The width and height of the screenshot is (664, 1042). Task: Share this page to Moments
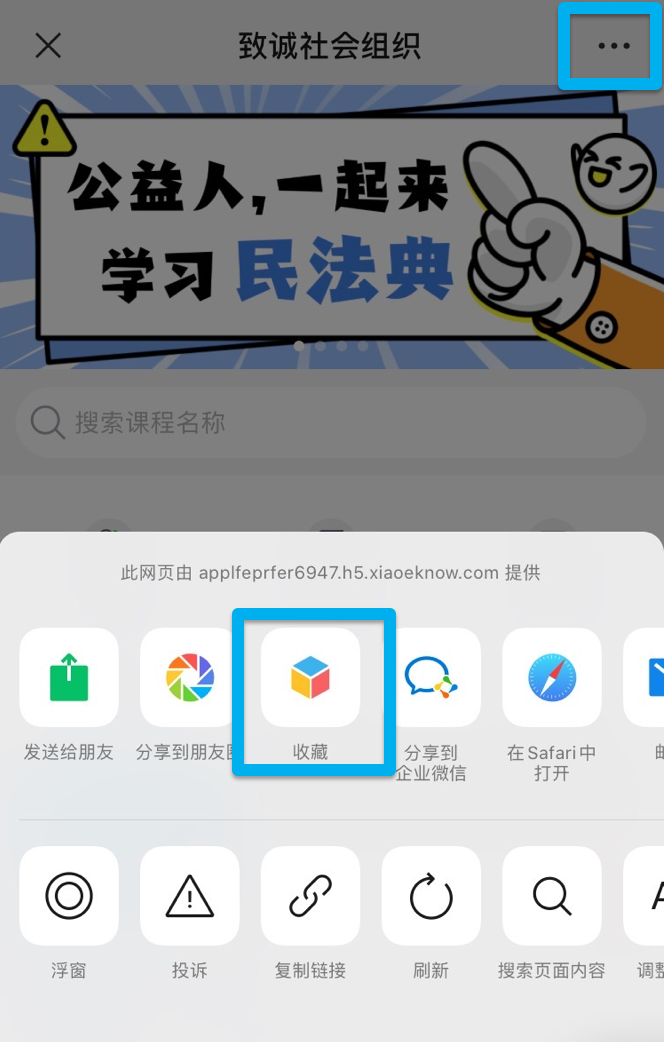190,677
